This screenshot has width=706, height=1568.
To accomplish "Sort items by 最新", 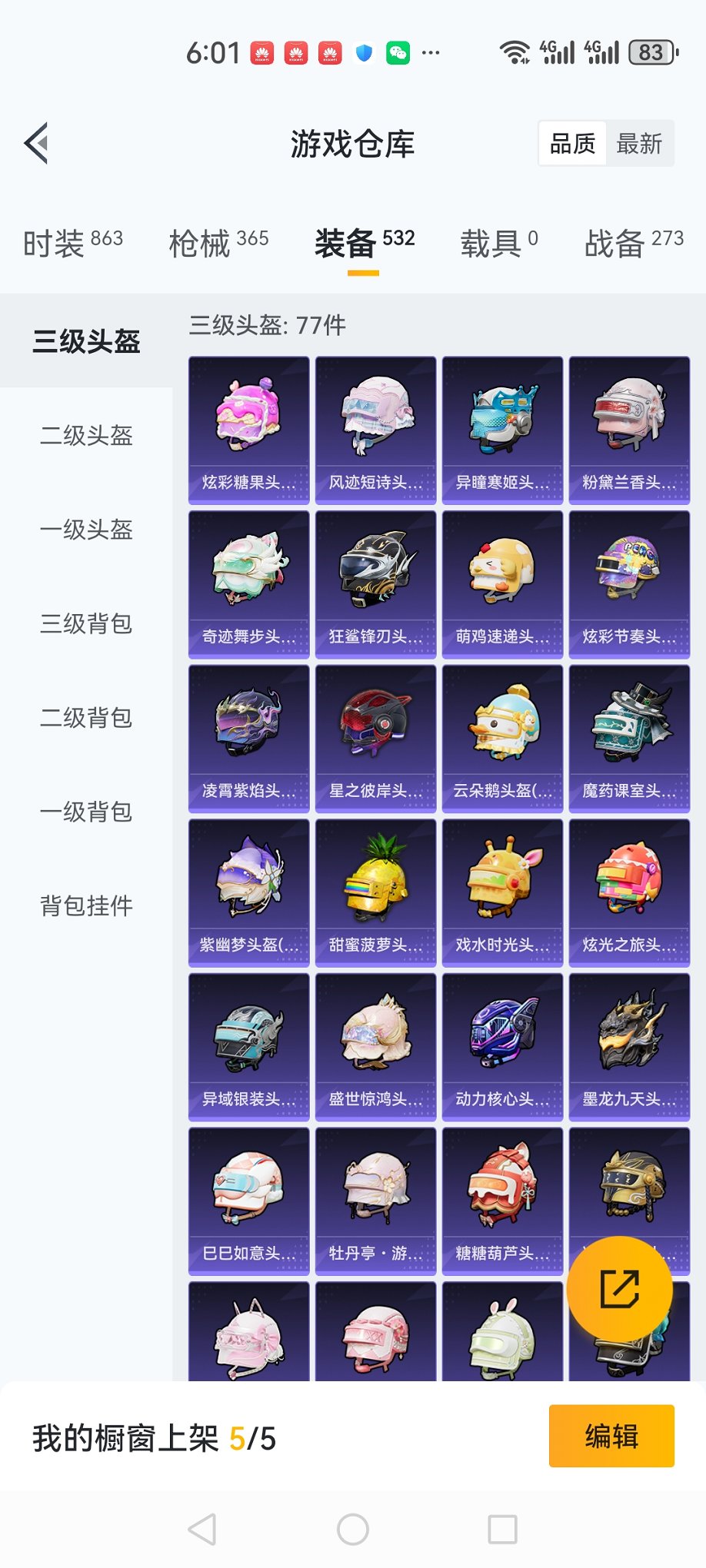I will point(639,144).
